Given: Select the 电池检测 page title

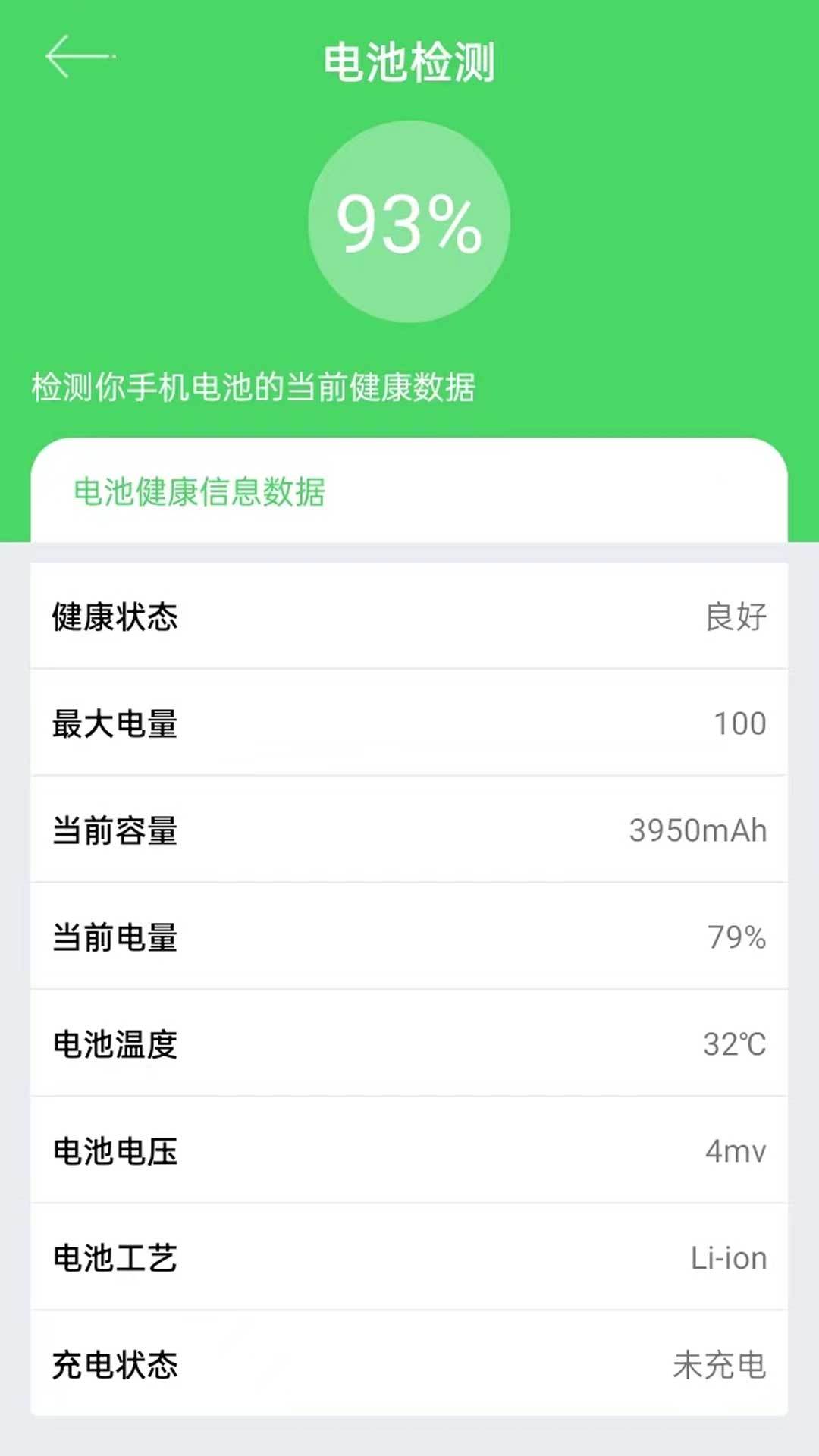Looking at the screenshot, I should (409, 63).
